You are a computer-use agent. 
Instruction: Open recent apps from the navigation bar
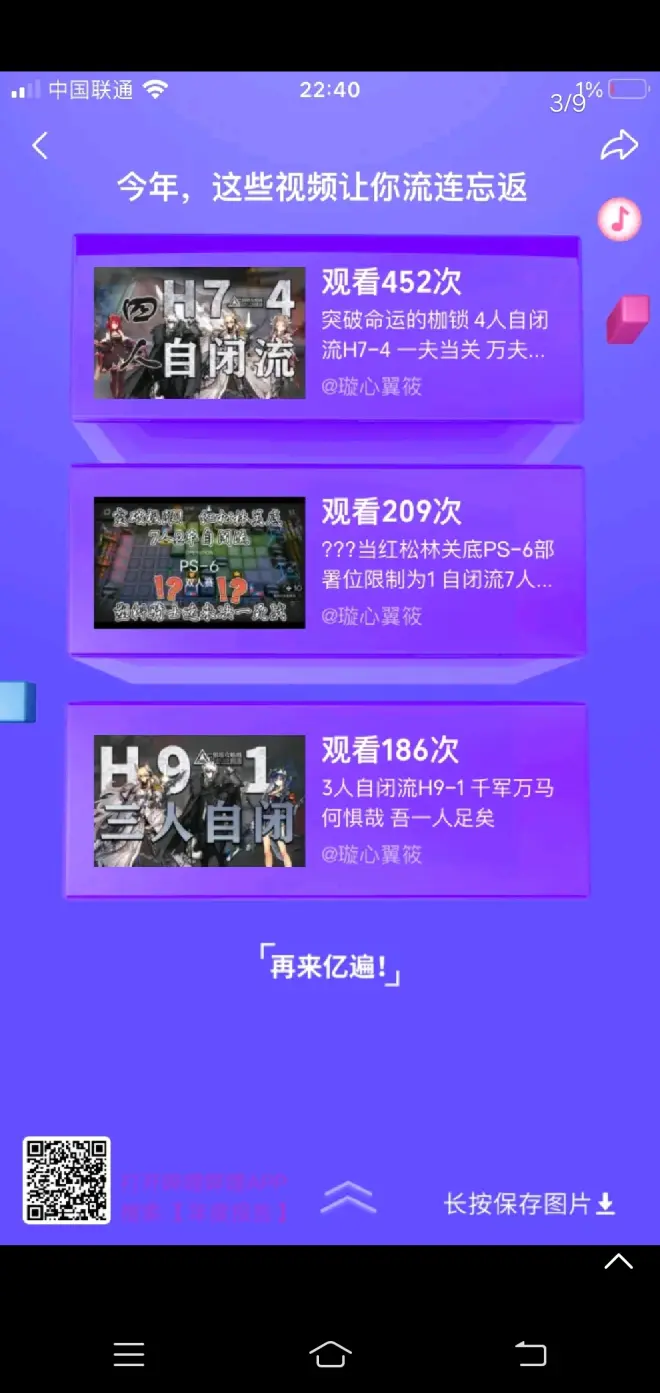[129, 1354]
